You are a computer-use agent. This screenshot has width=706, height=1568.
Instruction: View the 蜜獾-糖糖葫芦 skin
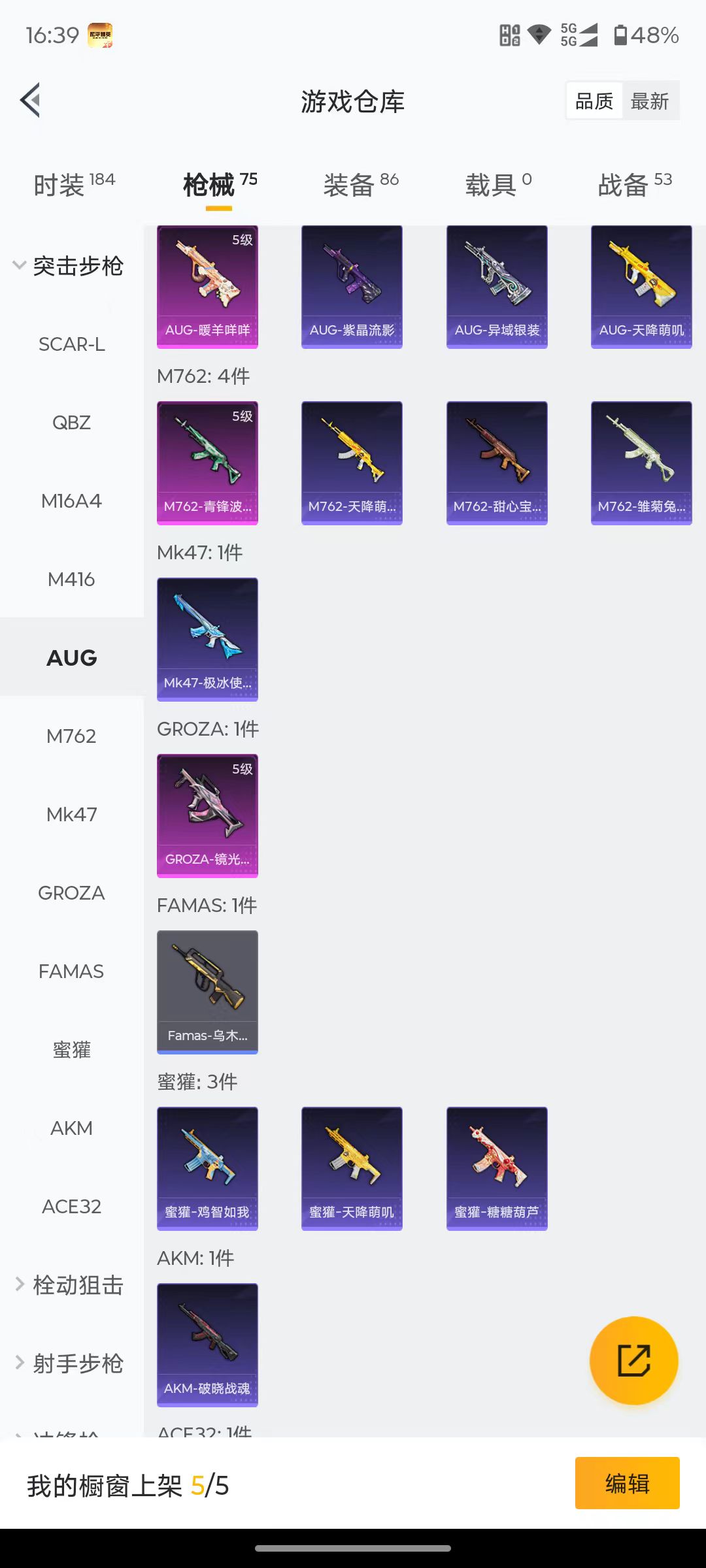[497, 1168]
